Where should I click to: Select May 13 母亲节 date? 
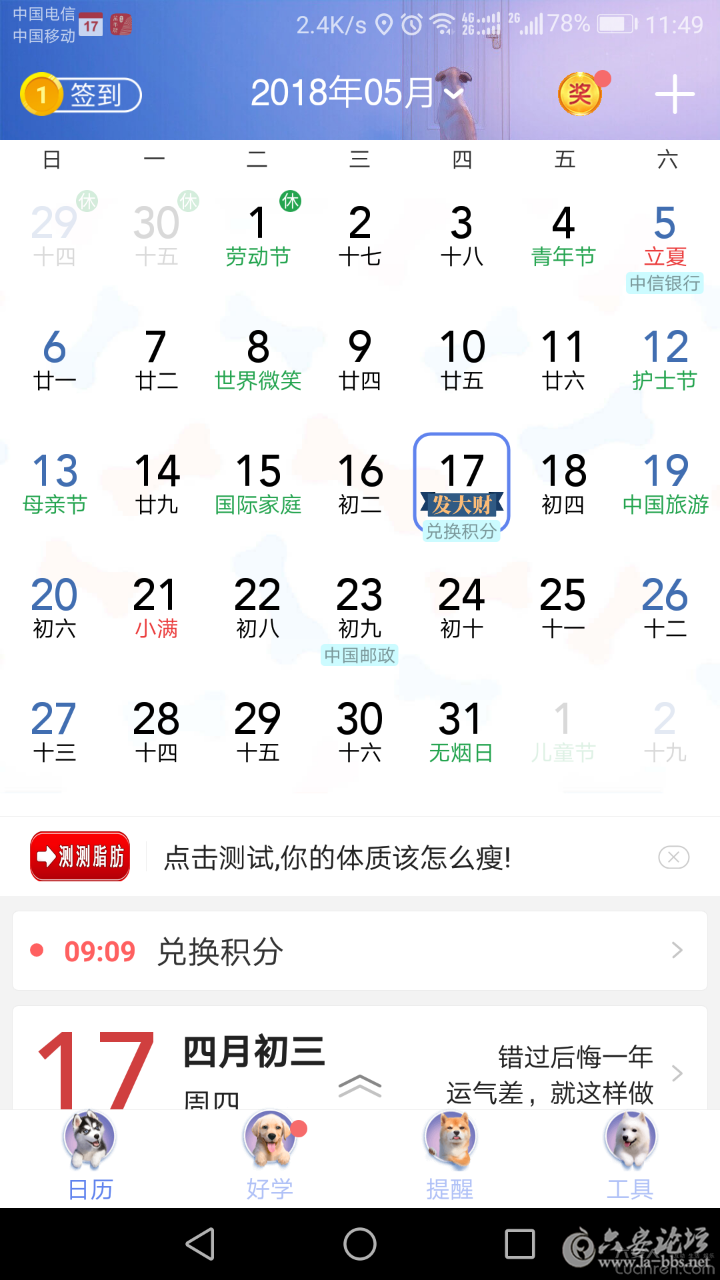[x=55, y=484]
